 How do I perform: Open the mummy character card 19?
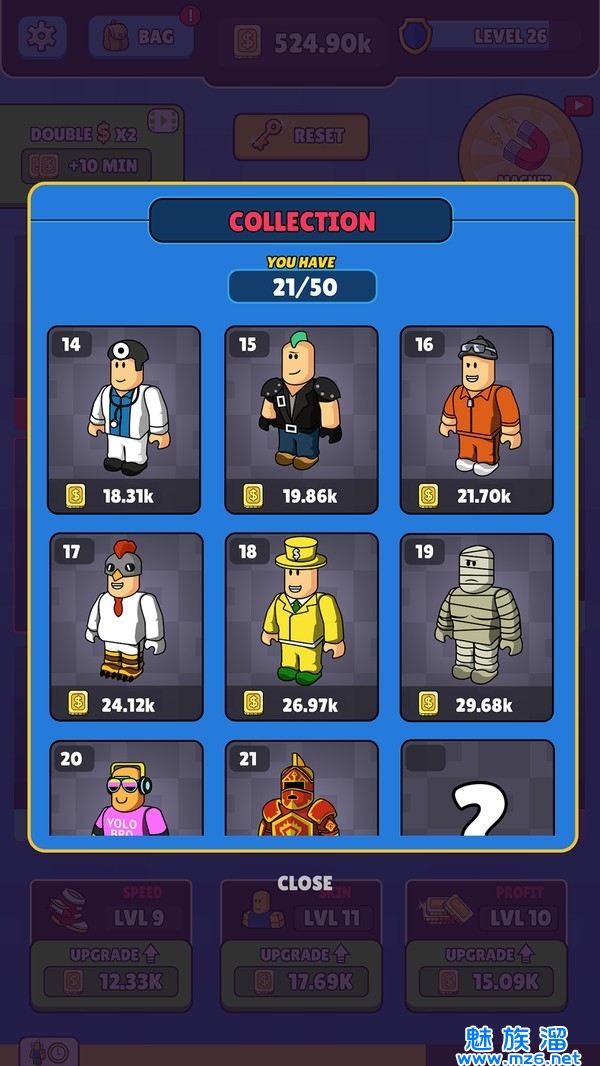(x=477, y=626)
